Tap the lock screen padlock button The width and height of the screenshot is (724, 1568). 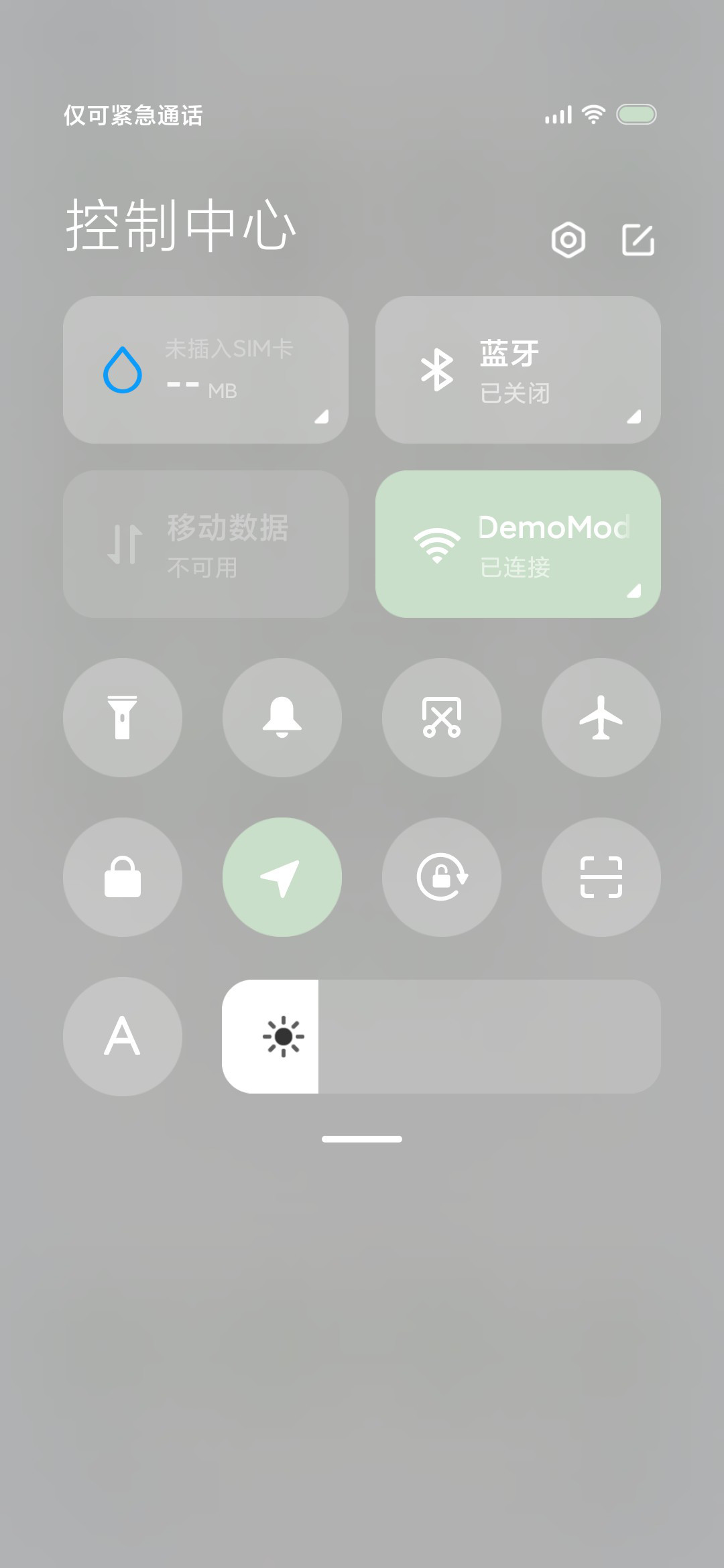pos(123,877)
